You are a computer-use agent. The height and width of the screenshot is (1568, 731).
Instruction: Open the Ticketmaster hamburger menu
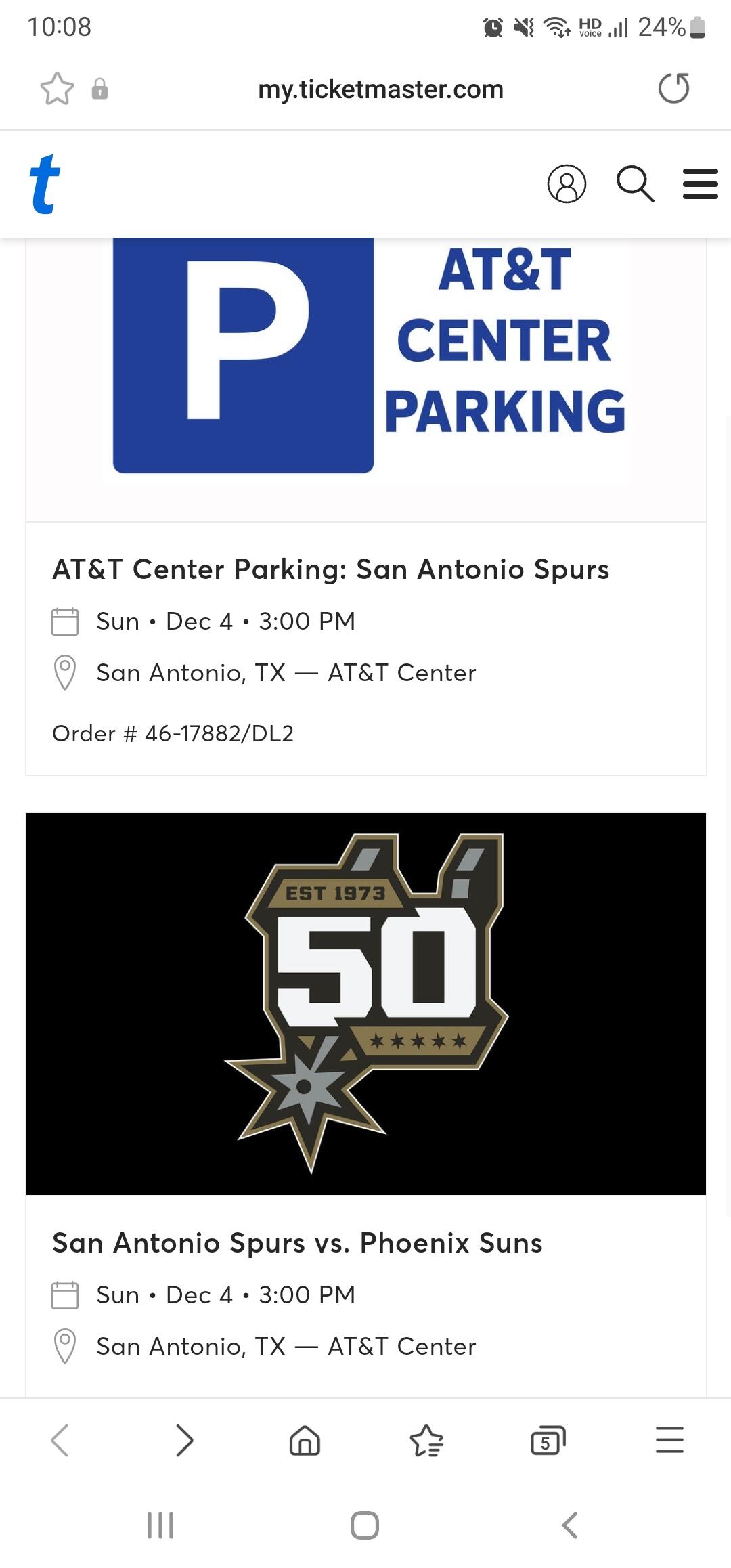(x=701, y=184)
